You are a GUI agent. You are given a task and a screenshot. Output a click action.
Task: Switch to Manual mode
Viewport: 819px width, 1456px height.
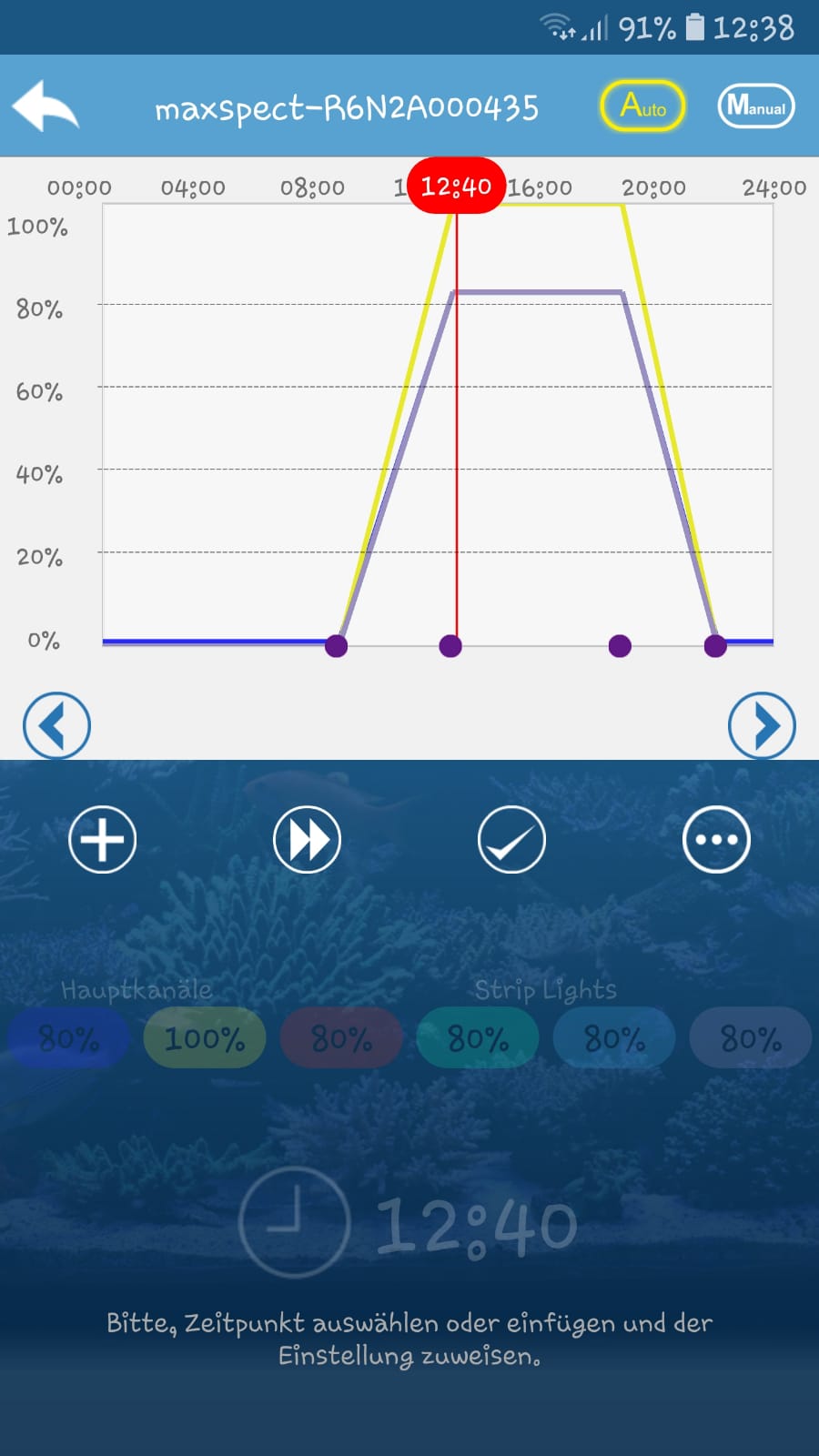tap(755, 106)
